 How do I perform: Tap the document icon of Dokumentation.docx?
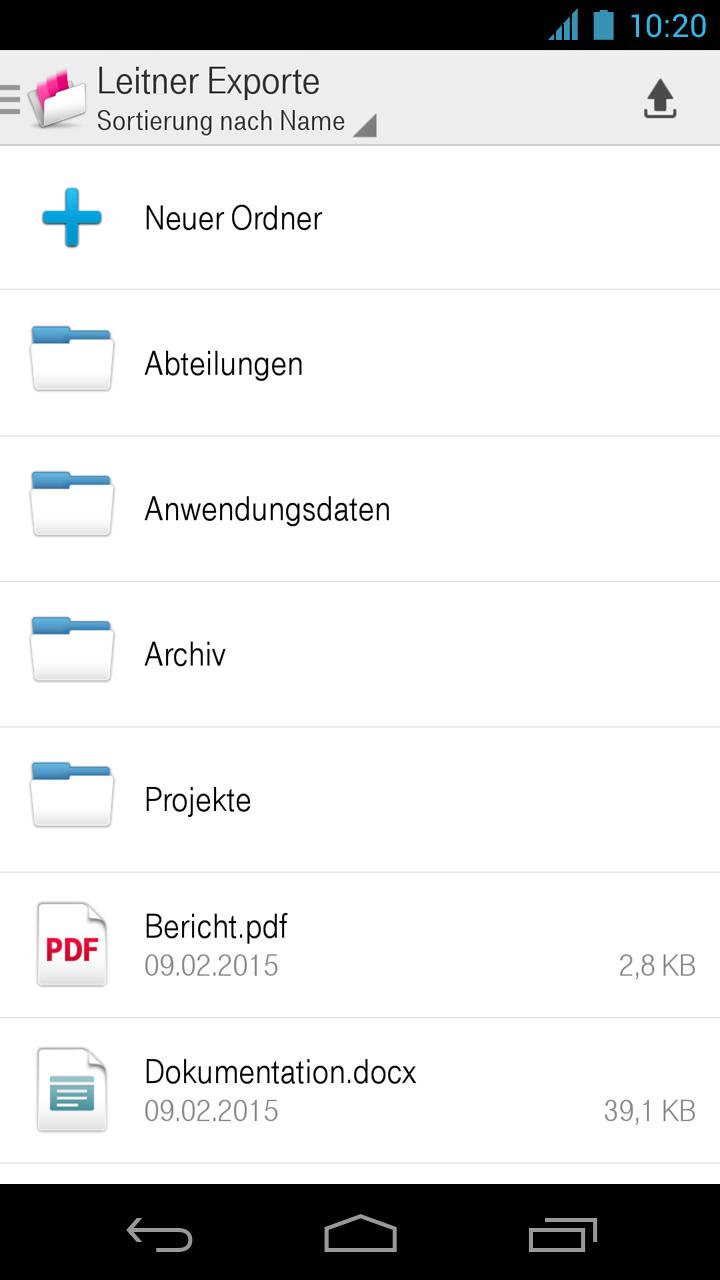[x=71, y=1089]
